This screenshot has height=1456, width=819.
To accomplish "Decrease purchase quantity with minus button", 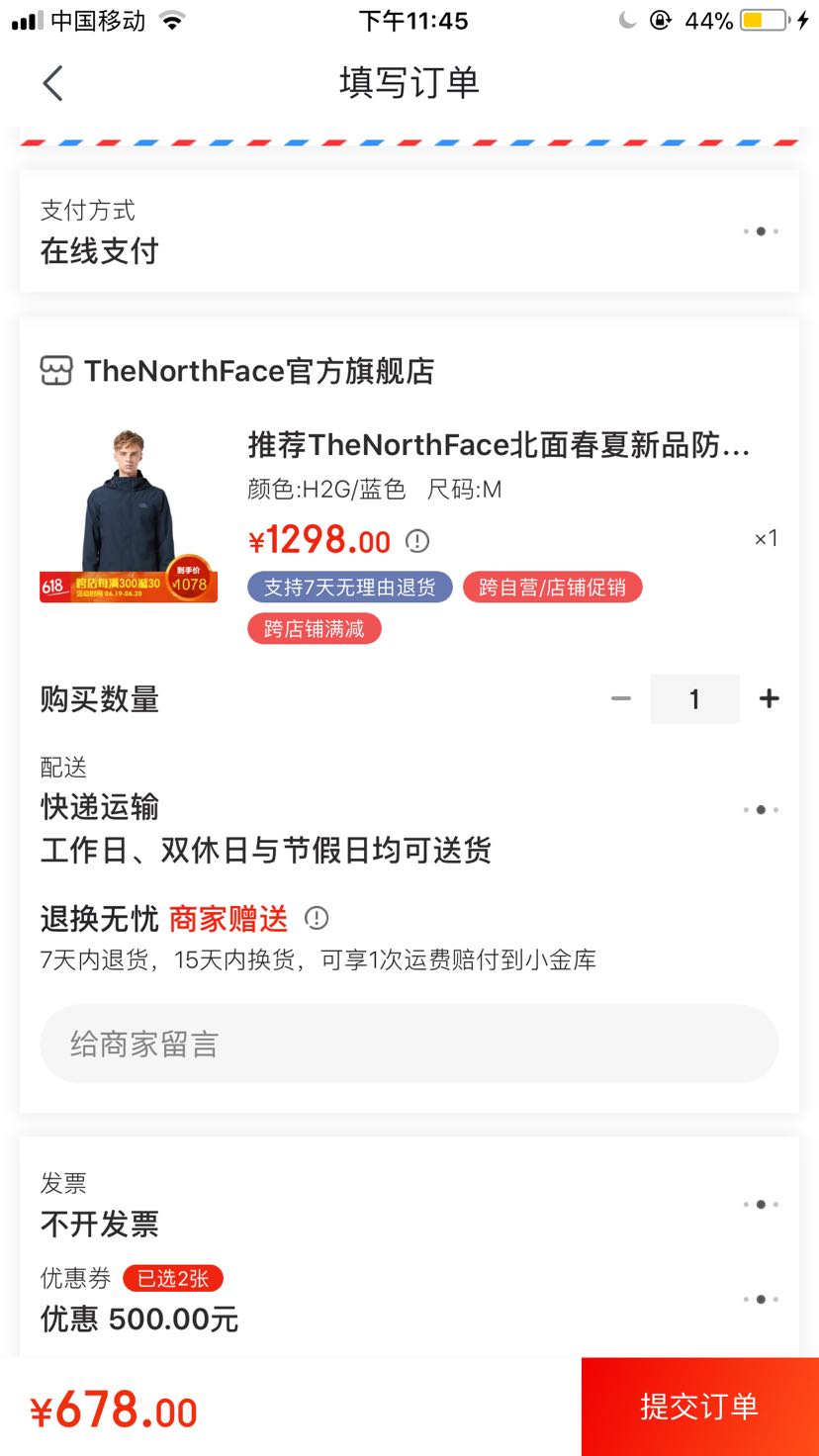I will (x=621, y=698).
